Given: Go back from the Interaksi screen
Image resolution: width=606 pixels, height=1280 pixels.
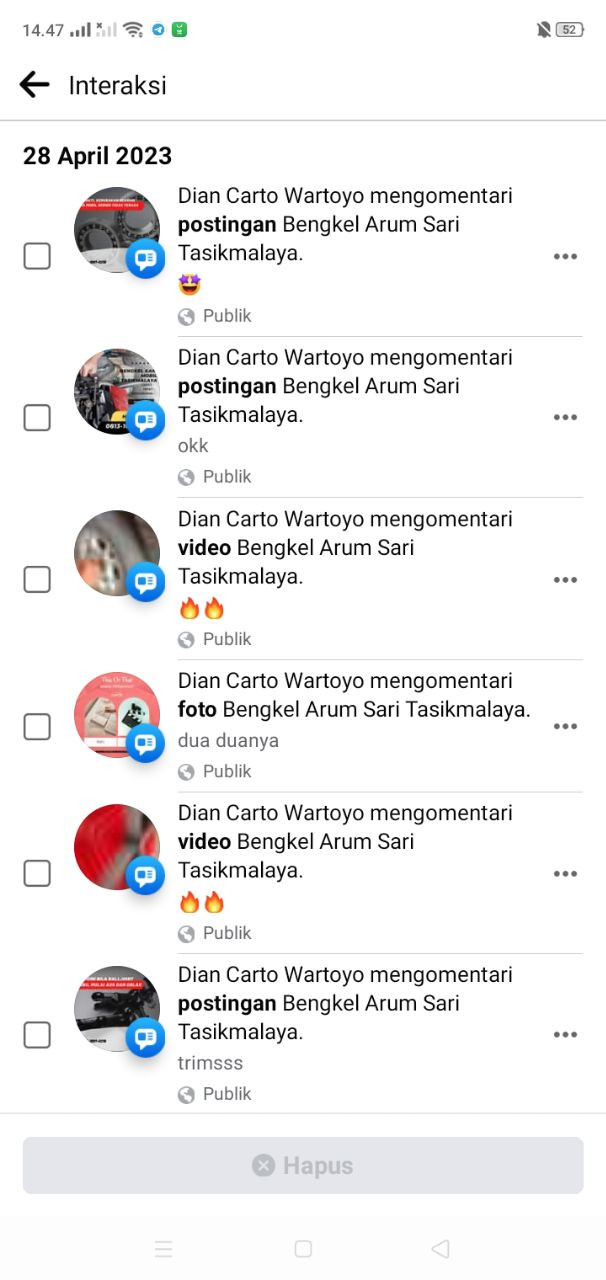Looking at the screenshot, I should pyautogui.click(x=34, y=85).
